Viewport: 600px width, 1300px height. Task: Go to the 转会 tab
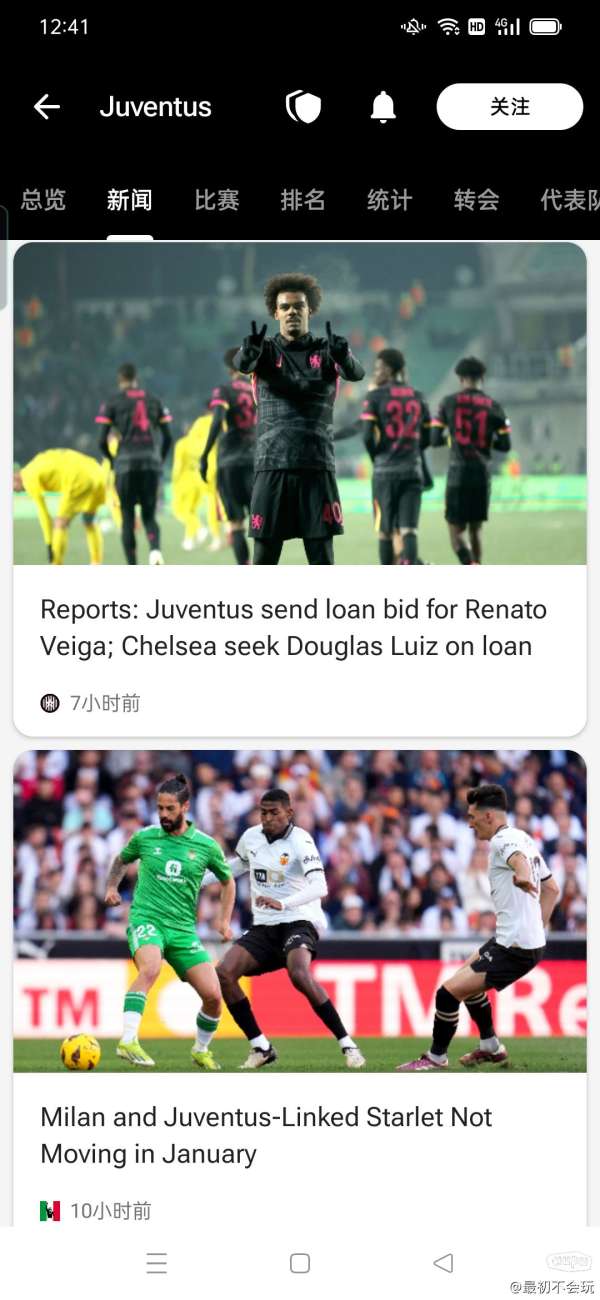click(477, 200)
